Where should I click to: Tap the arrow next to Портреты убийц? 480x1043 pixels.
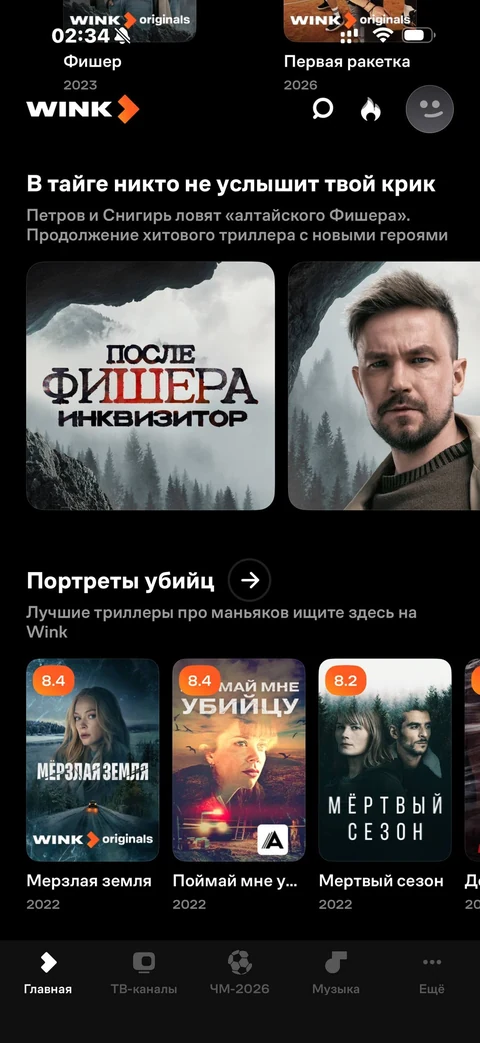point(249,581)
